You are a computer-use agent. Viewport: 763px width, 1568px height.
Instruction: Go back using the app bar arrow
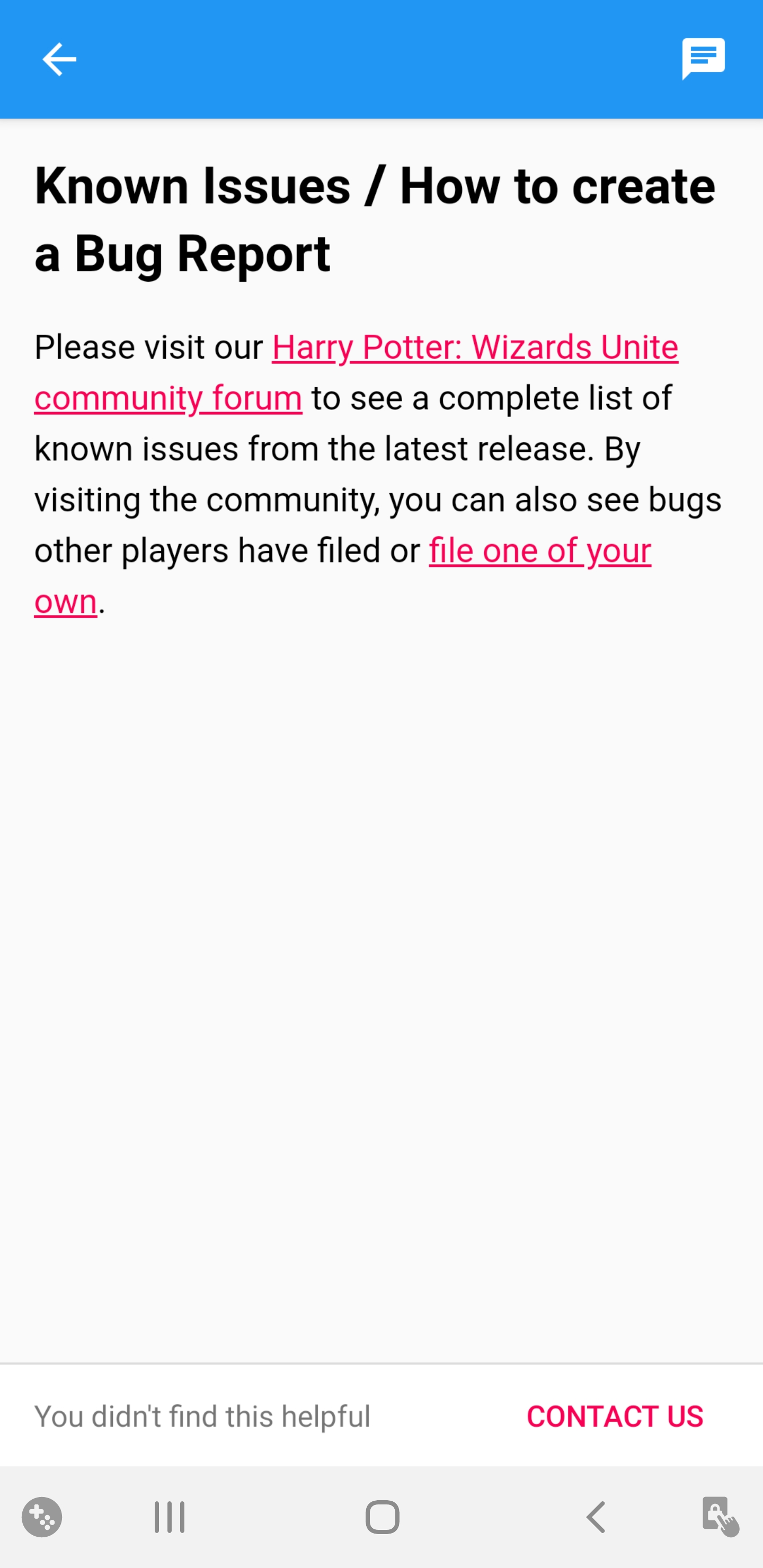59,59
